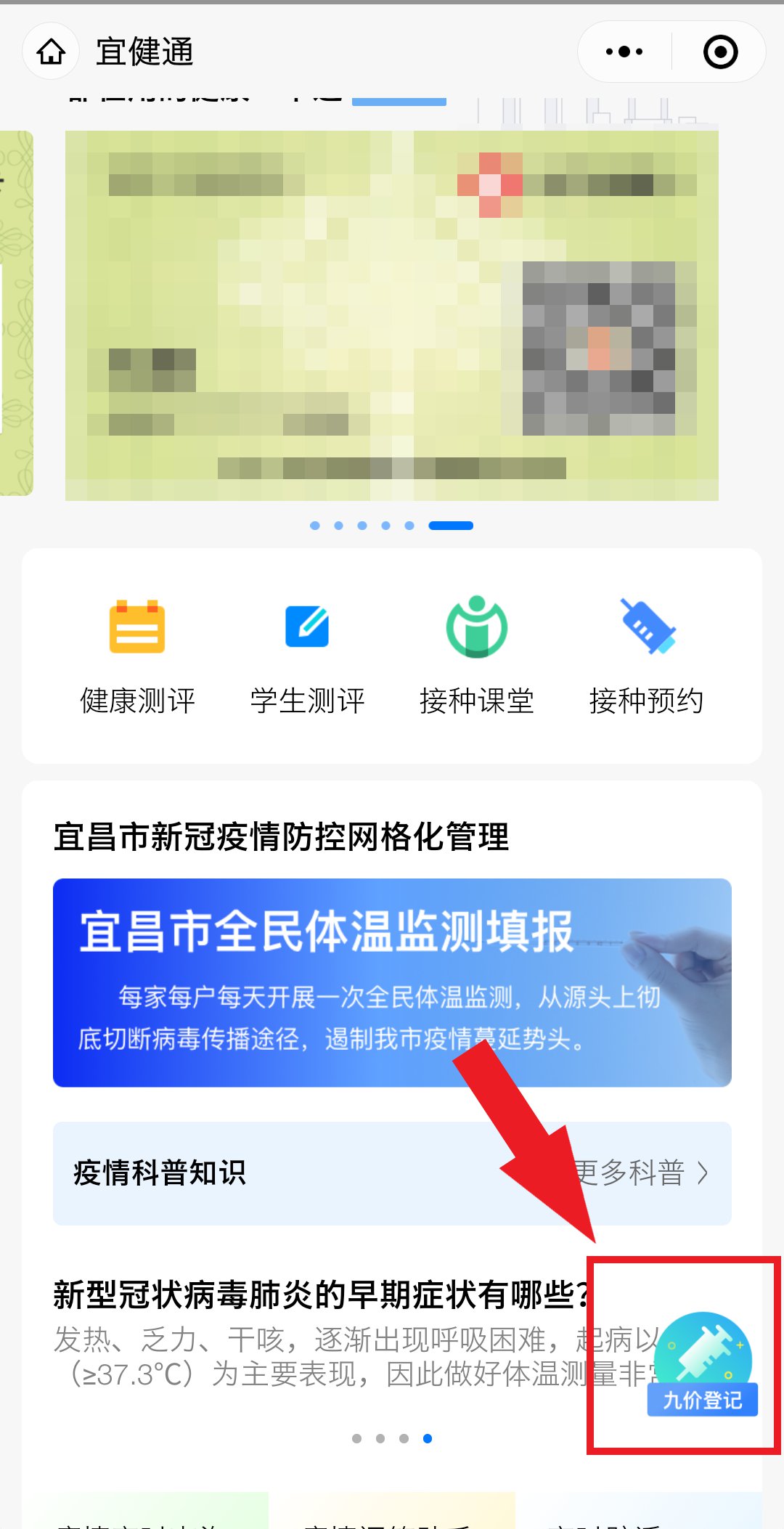The width and height of the screenshot is (784, 1529).
Task: Return to the mini program home
Action: point(51,52)
